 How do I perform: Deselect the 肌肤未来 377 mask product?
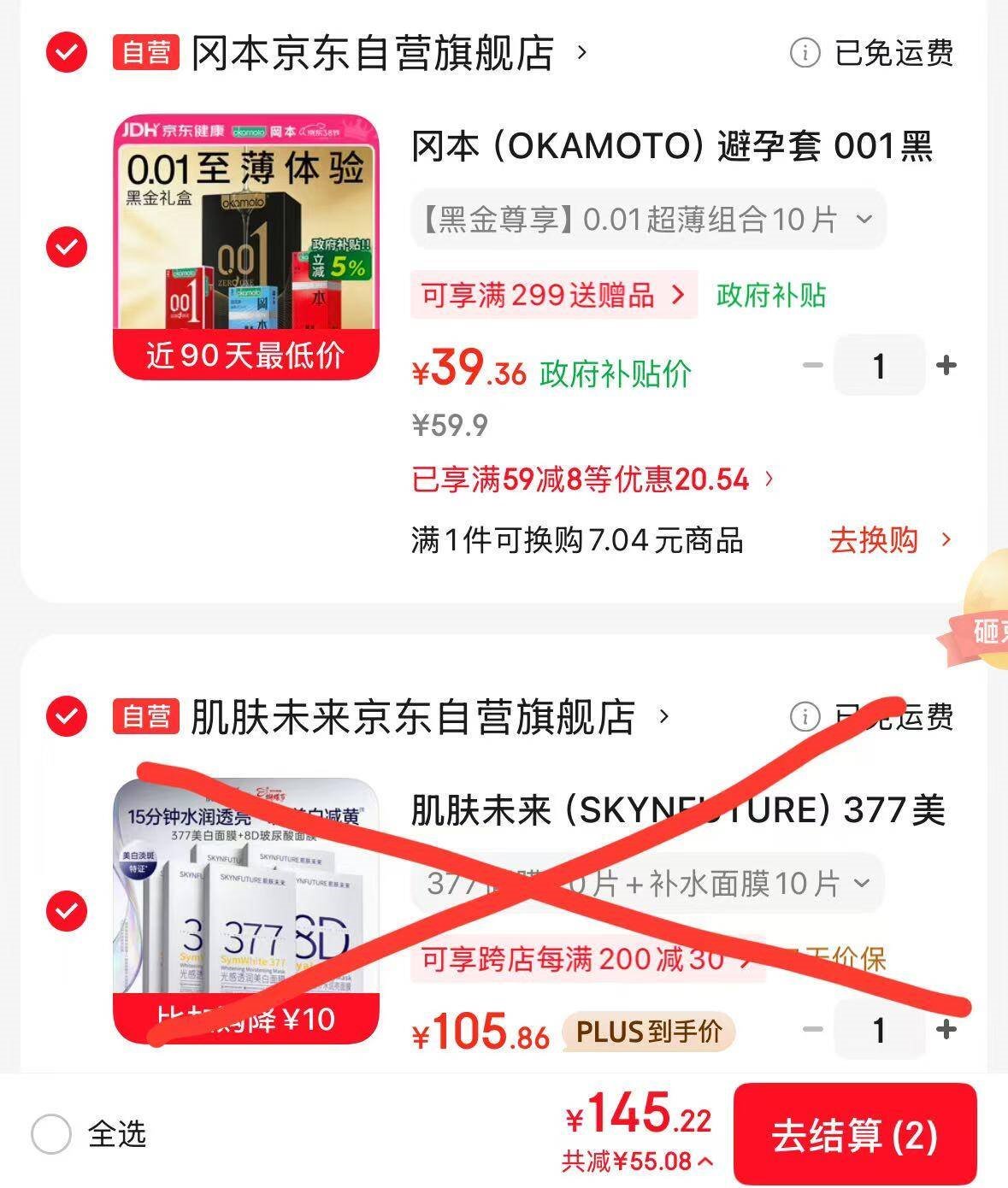[x=67, y=910]
